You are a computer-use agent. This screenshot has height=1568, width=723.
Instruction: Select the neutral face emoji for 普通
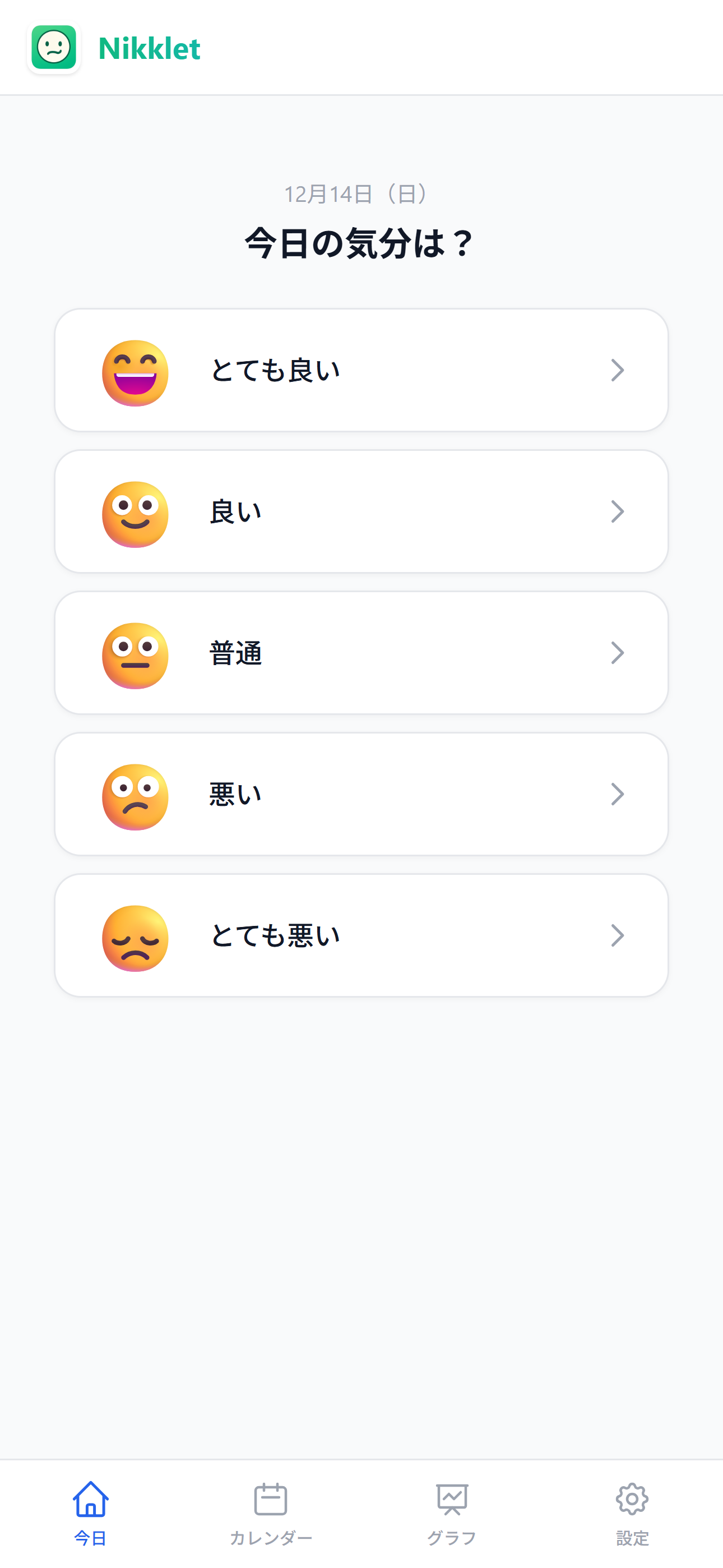click(x=135, y=654)
